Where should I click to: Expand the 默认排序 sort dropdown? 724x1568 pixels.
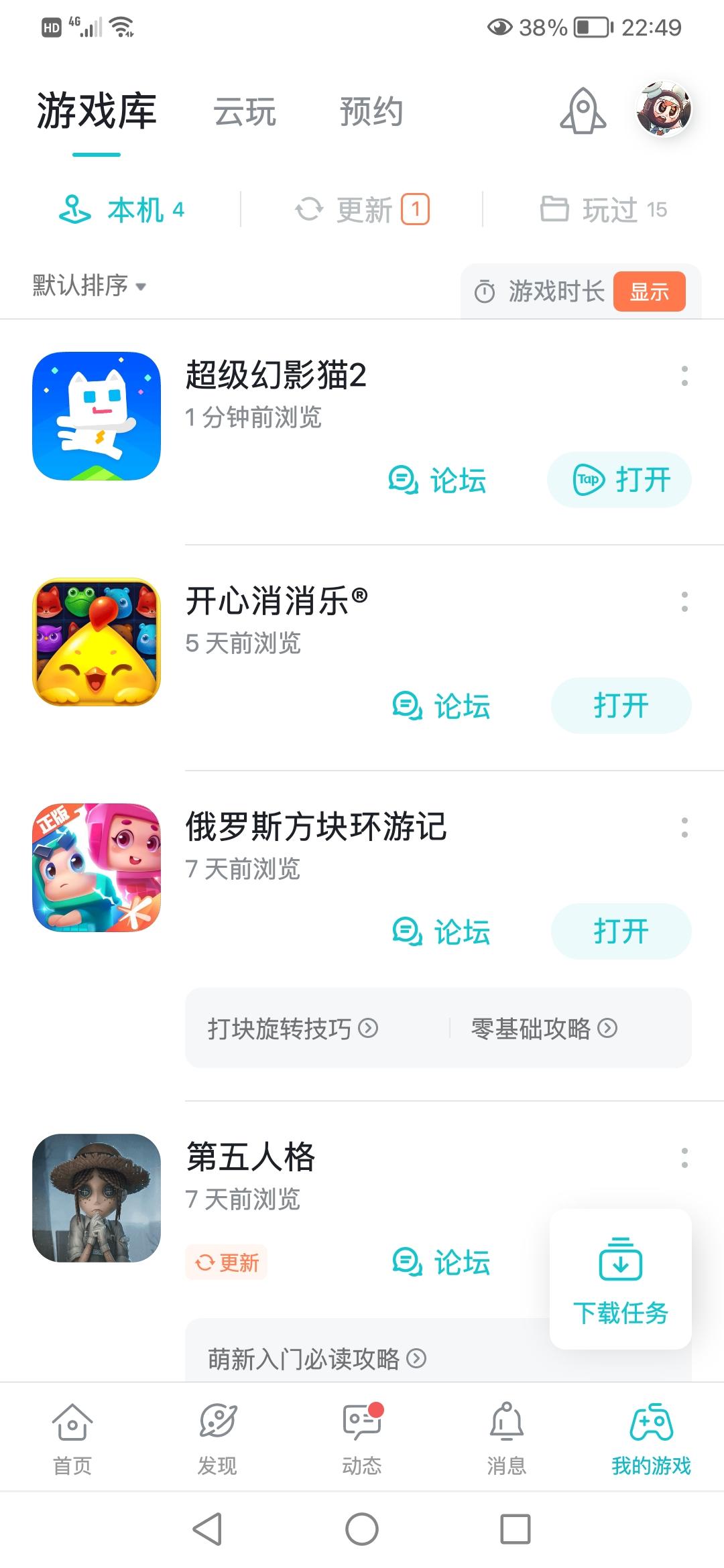coord(89,286)
